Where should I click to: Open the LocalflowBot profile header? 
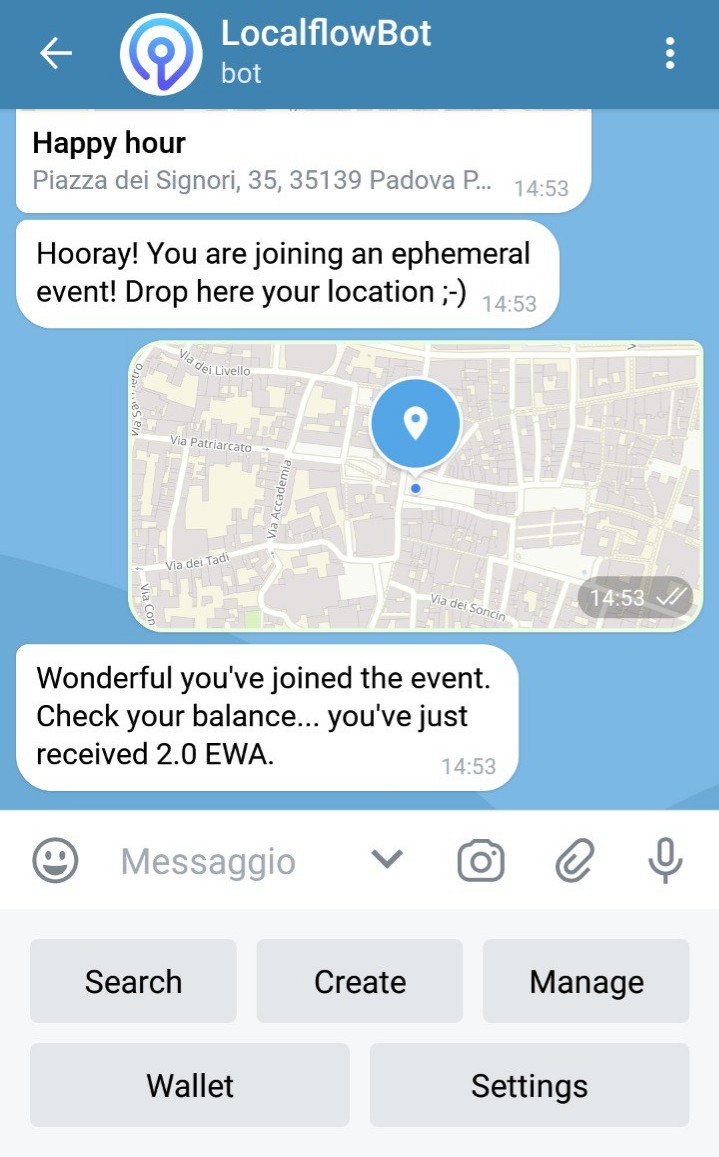[326, 51]
